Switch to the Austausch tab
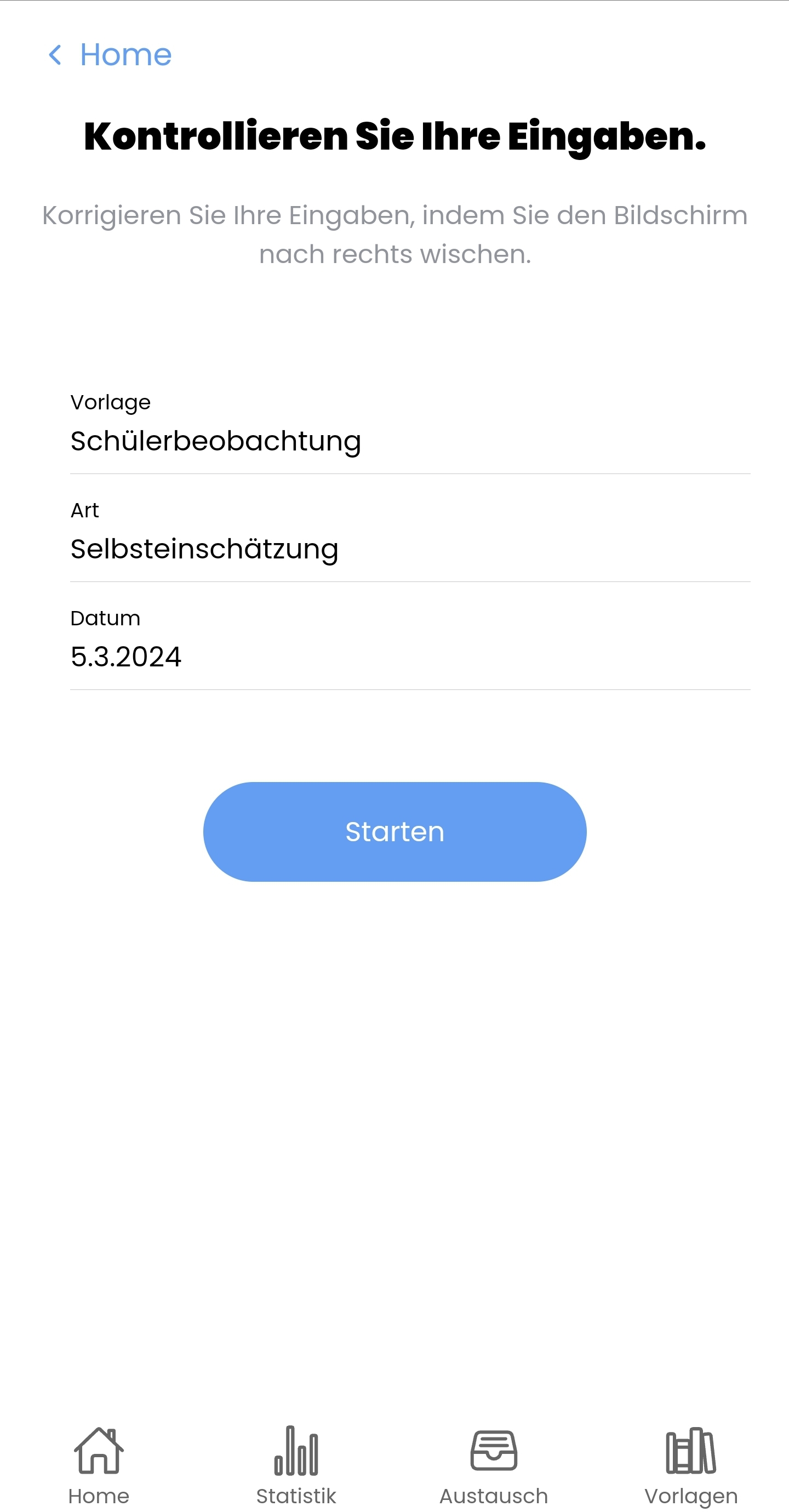Viewport: 789px width, 1512px height. [x=493, y=1465]
